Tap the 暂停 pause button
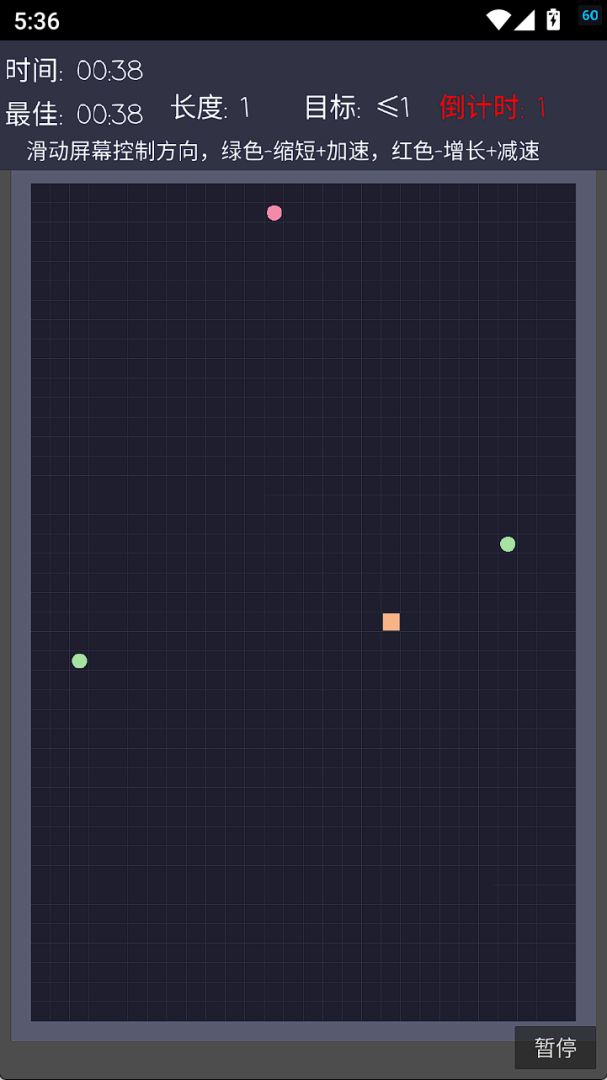The height and width of the screenshot is (1080, 607). 555,1047
